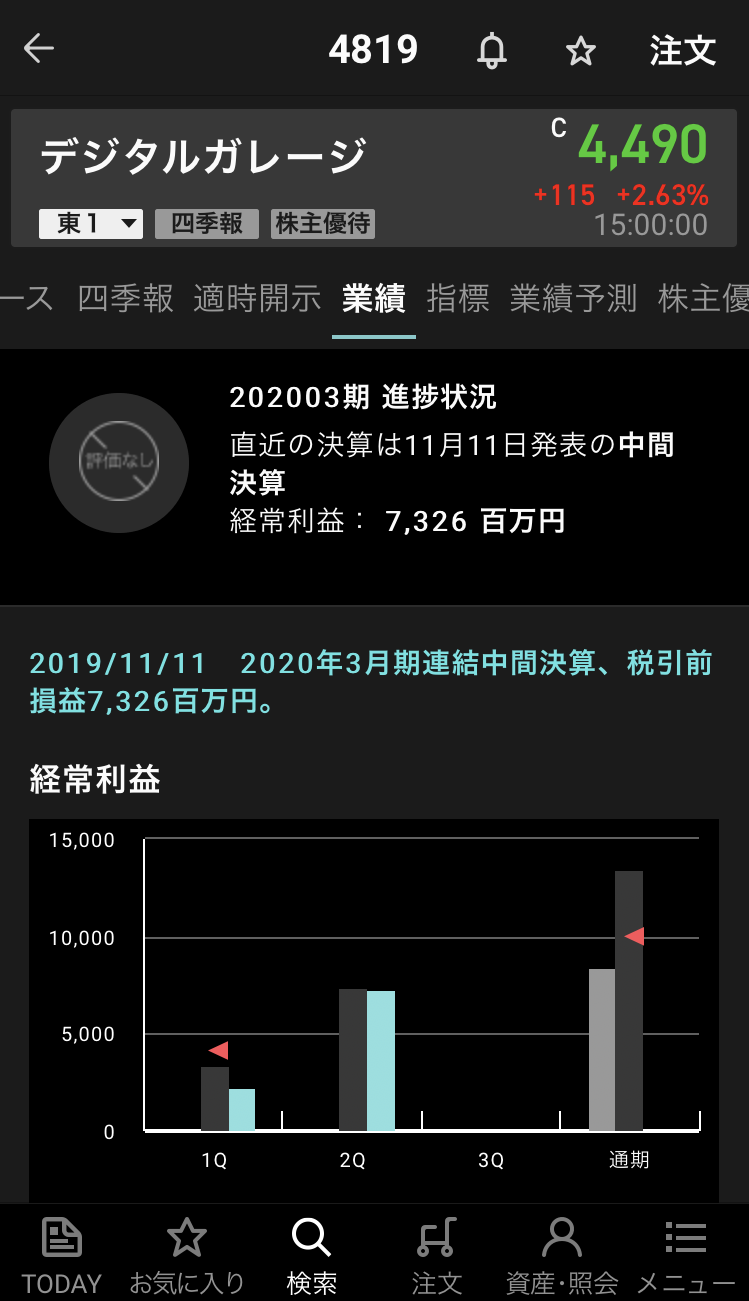The width and height of the screenshot is (749, 1301).
Task: Open 資産・照会 in bottom navigation
Action: click(x=562, y=1255)
